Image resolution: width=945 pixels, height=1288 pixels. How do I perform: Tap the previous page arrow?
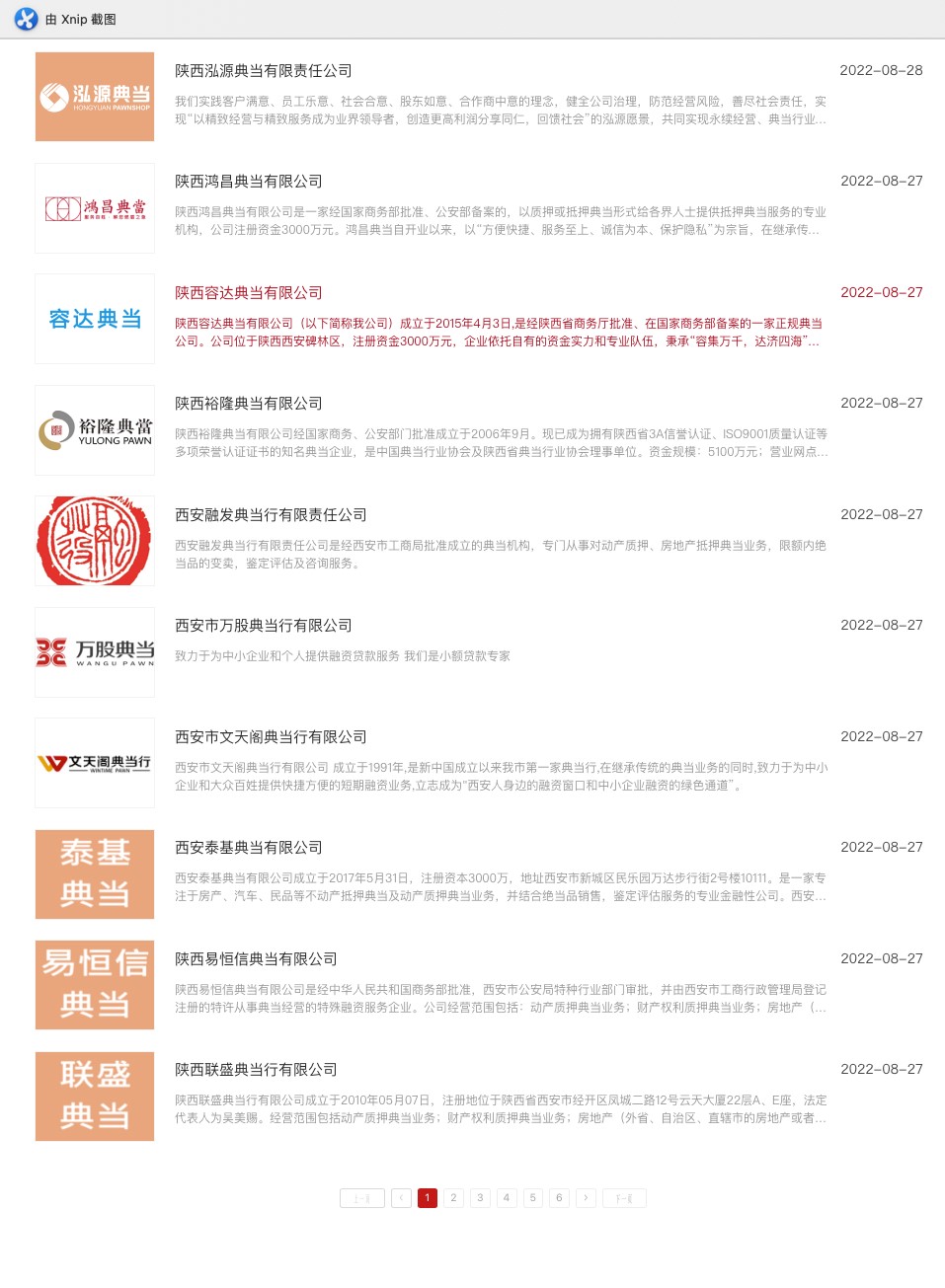(401, 1198)
